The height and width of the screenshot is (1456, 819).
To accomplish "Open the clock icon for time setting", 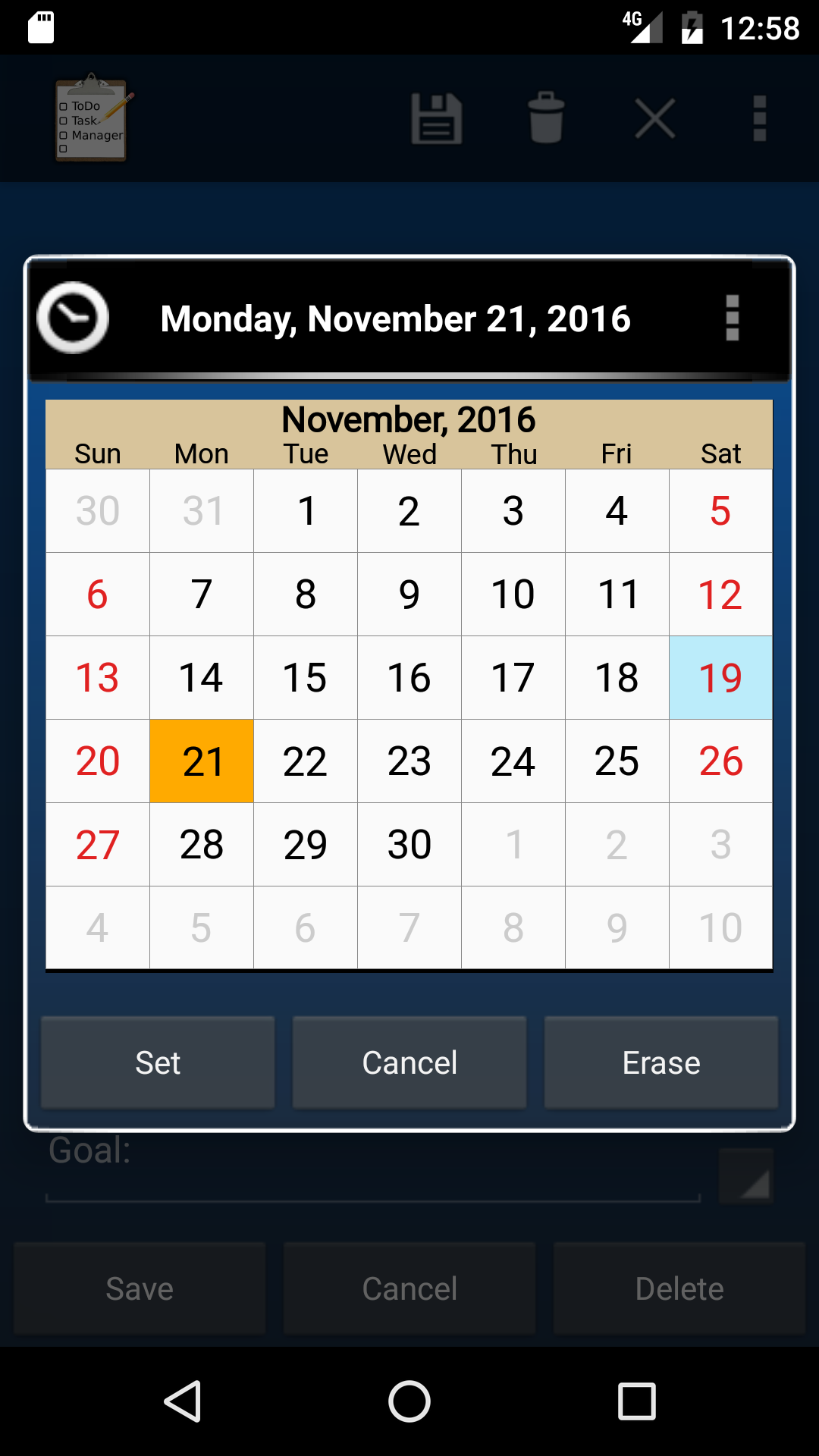I will click(x=73, y=318).
